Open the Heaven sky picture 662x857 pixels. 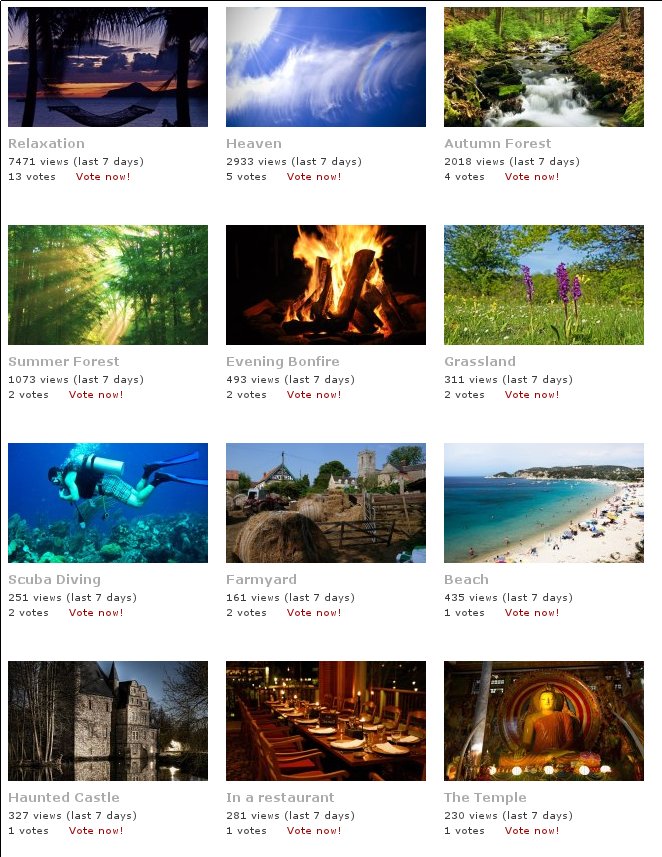(x=326, y=67)
